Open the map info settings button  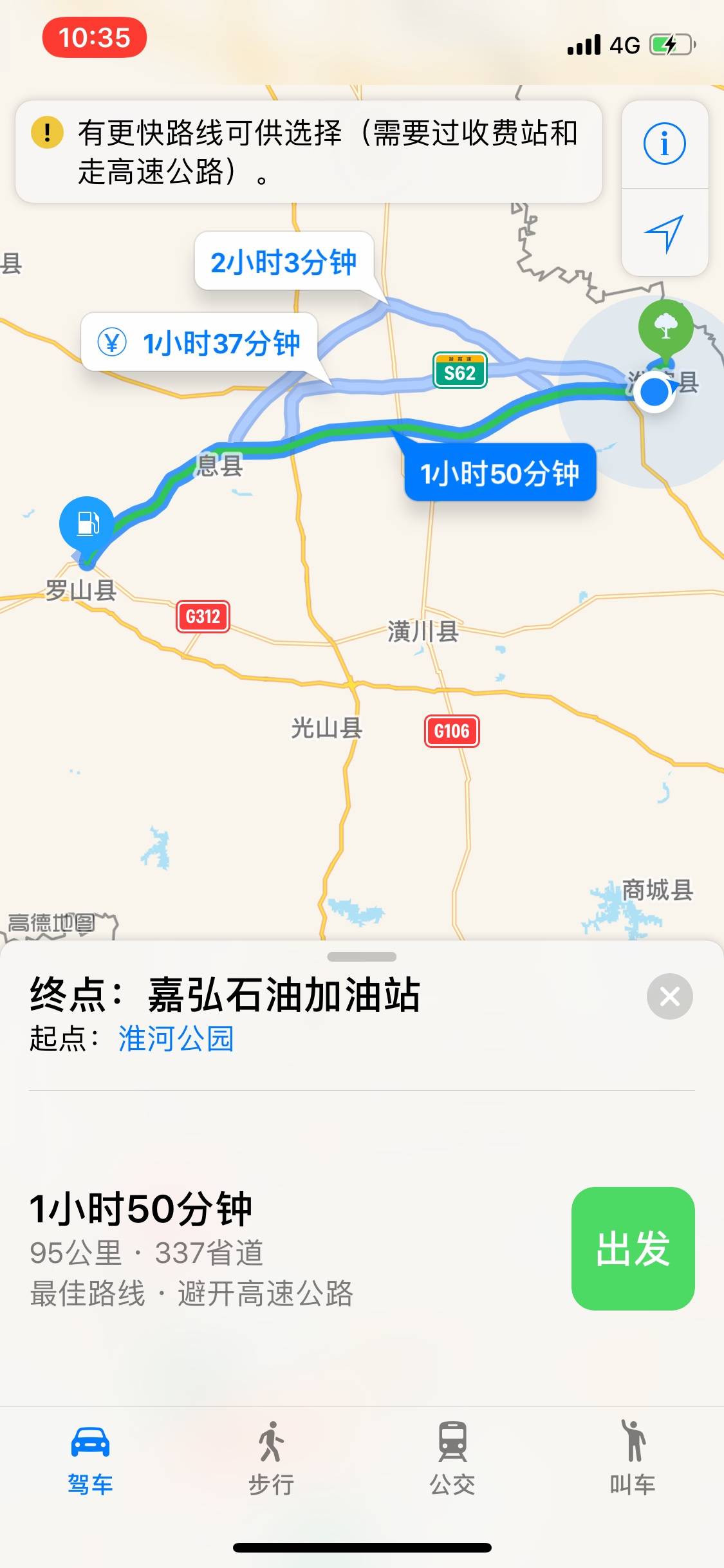(x=664, y=144)
